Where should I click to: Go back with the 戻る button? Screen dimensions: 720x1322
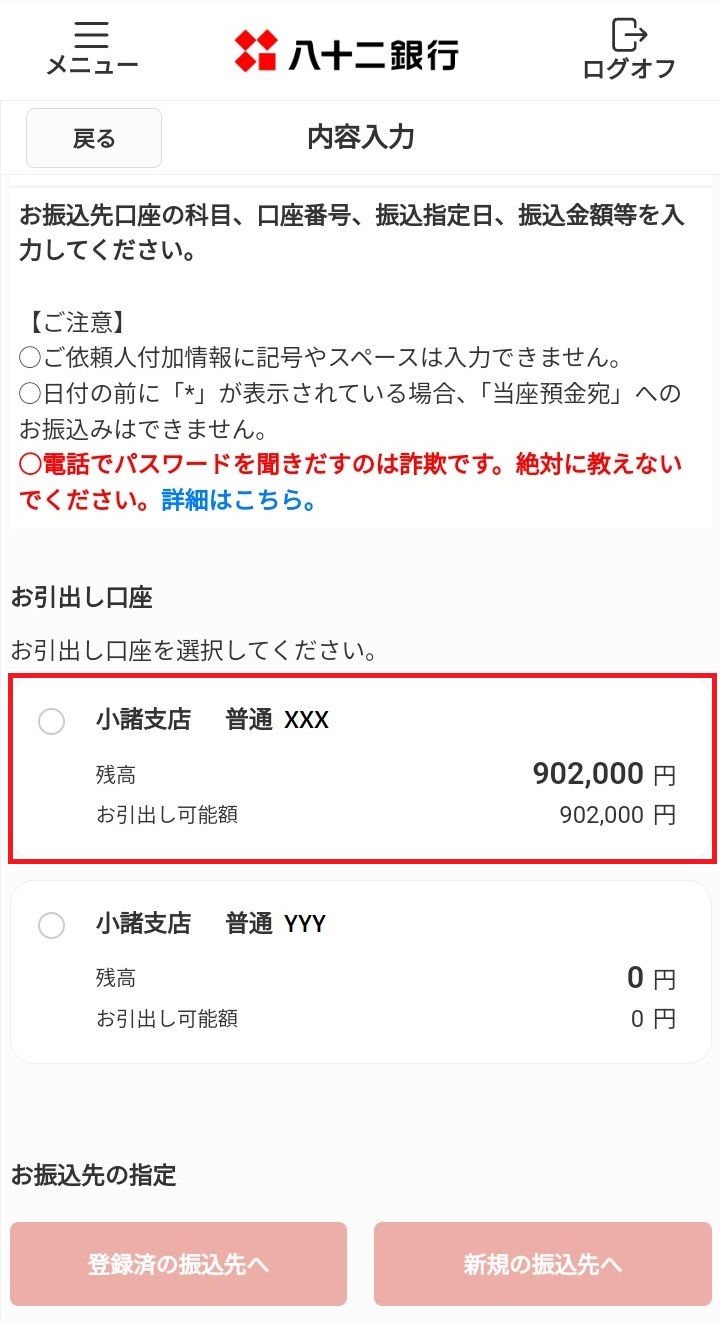[94, 138]
